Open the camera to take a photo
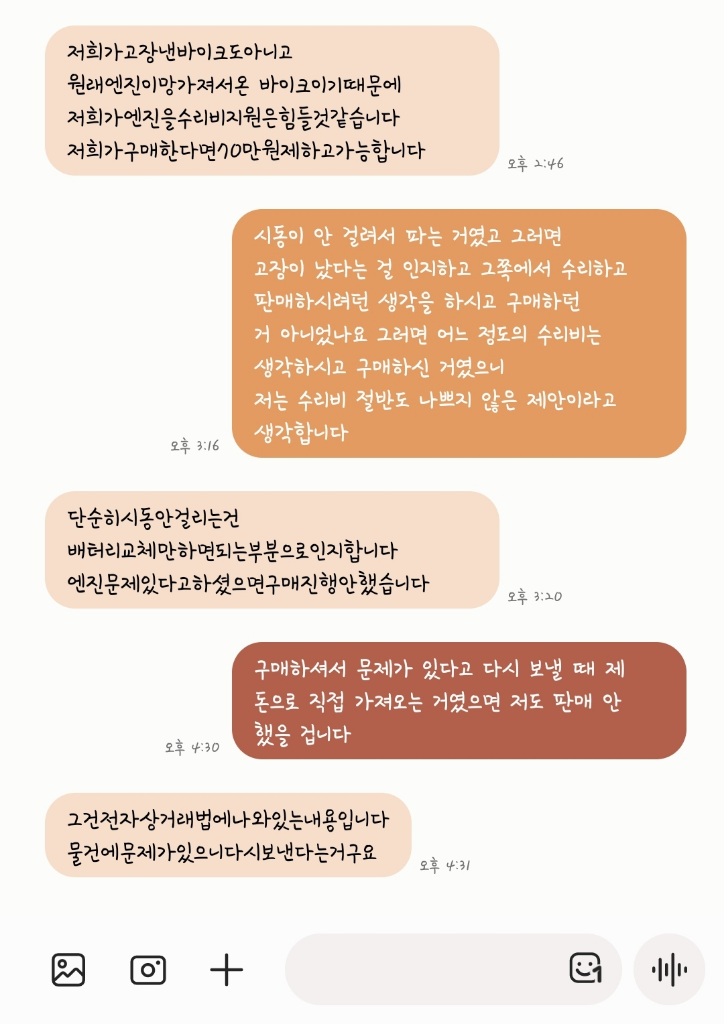724x1024 pixels. tap(148, 969)
